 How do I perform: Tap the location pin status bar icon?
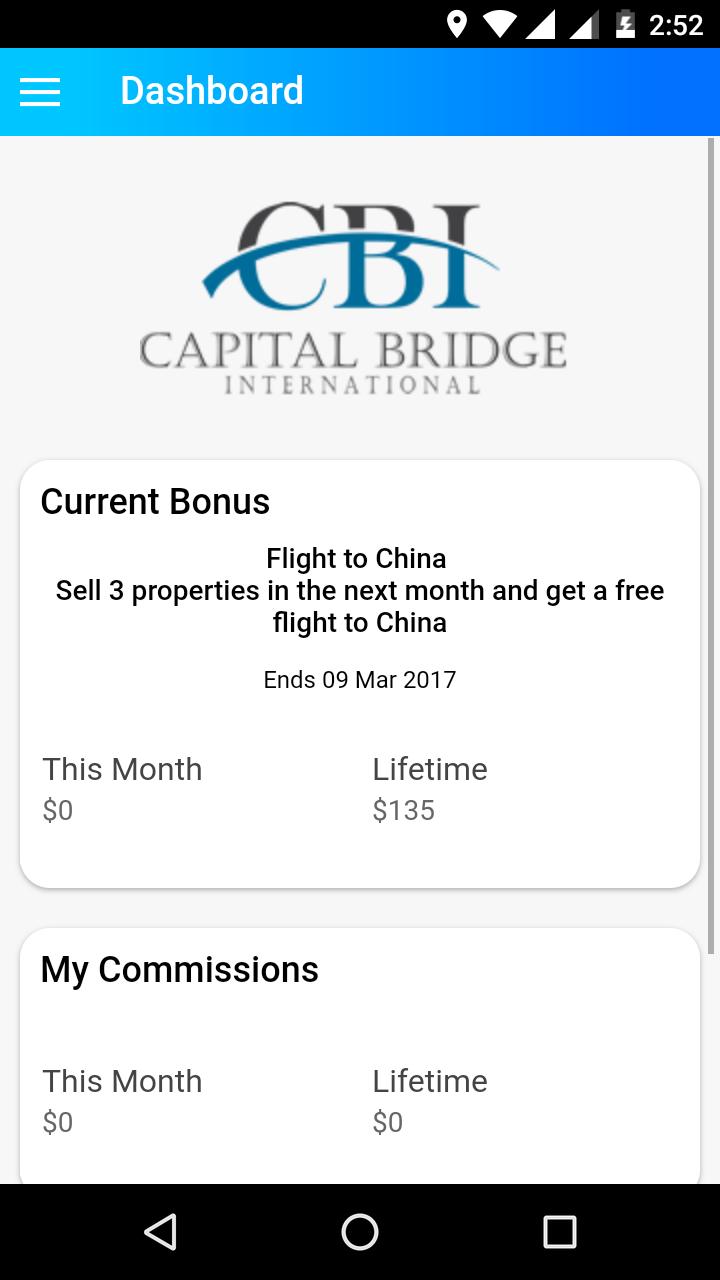(x=459, y=23)
